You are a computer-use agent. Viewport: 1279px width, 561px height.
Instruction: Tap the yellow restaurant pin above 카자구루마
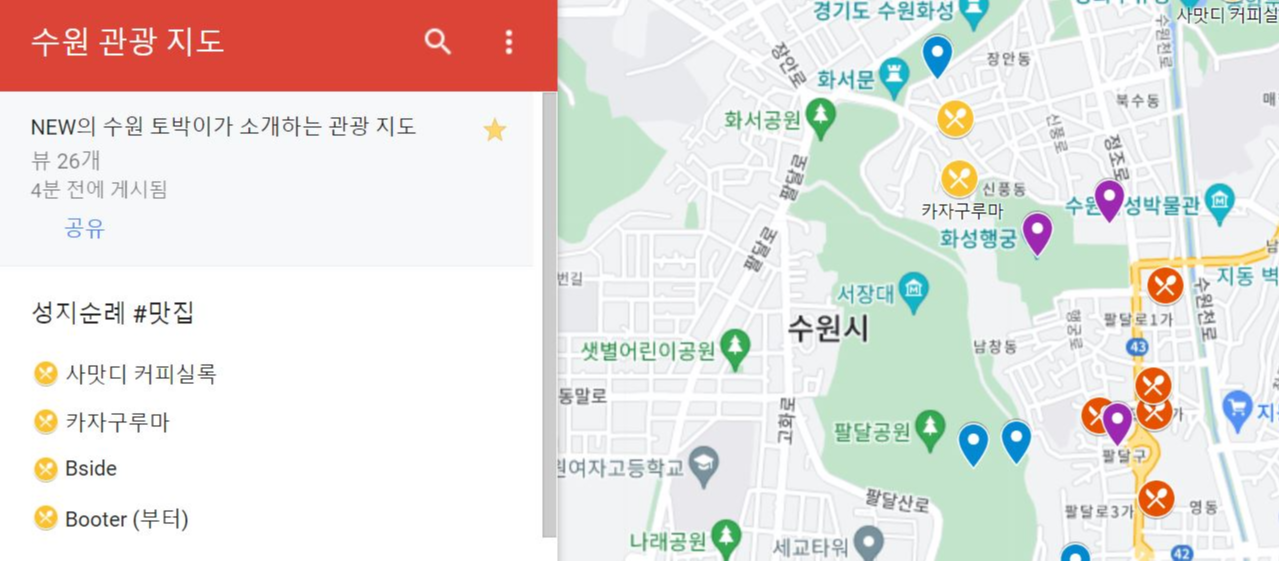(x=959, y=179)
